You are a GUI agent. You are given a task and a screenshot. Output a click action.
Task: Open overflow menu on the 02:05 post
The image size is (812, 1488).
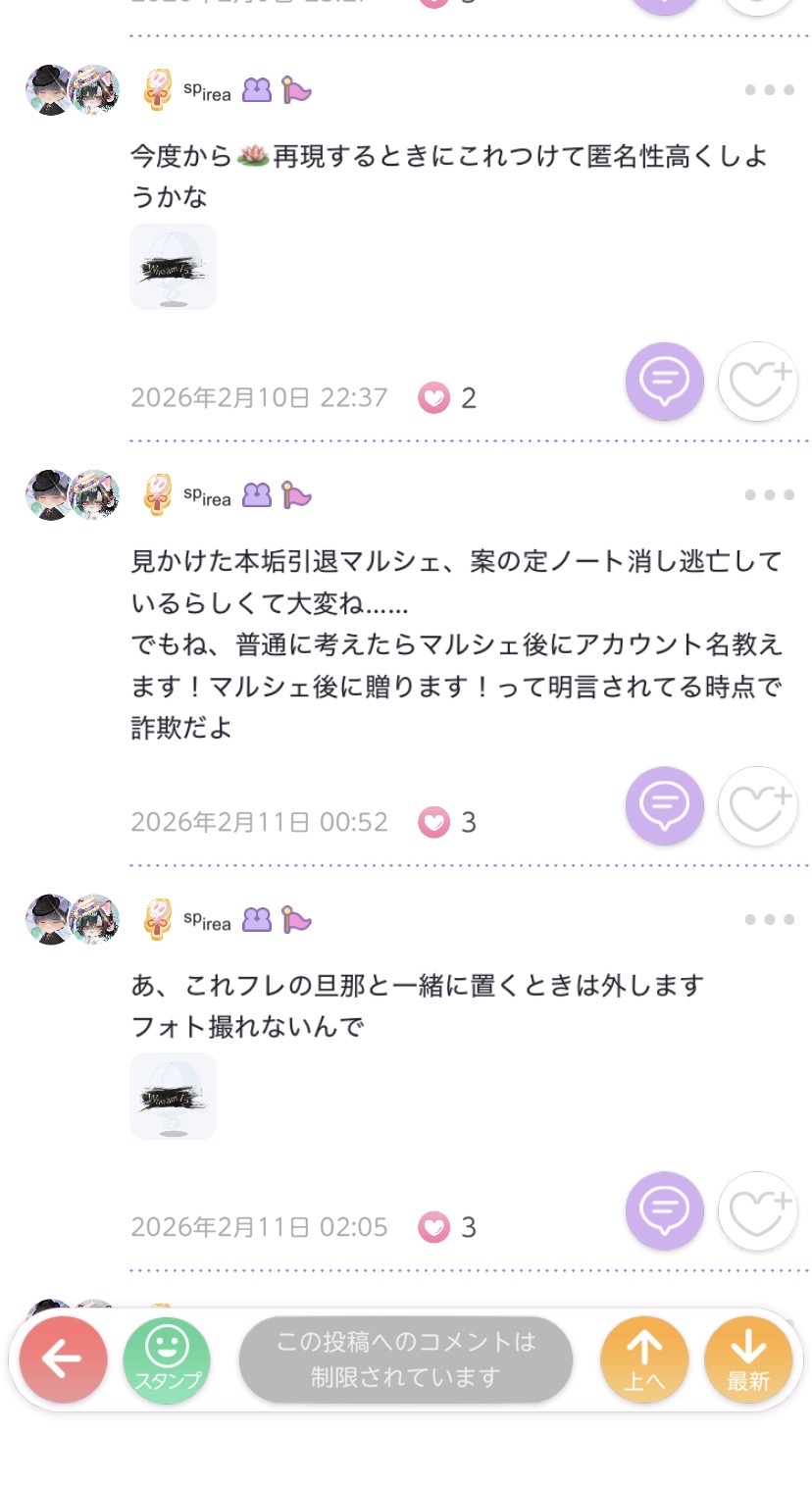point(769,920)
